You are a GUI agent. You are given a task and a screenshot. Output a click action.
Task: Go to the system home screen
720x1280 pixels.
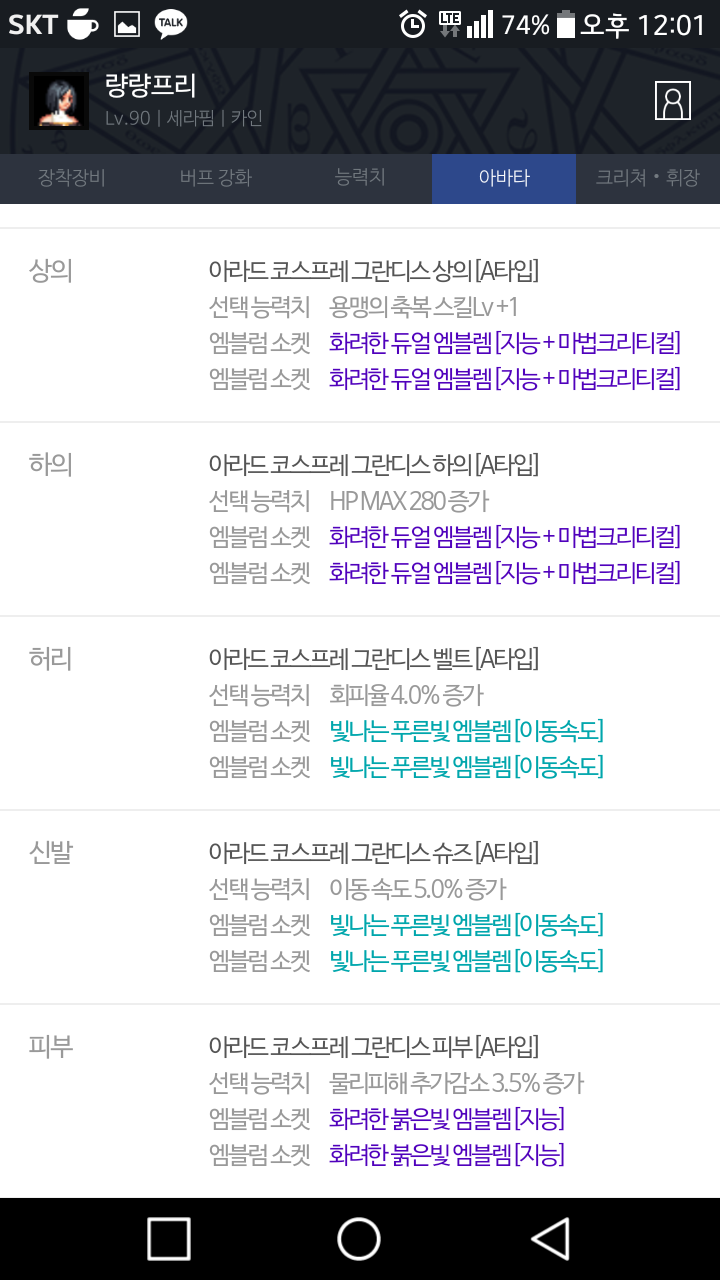[359, 1239]
